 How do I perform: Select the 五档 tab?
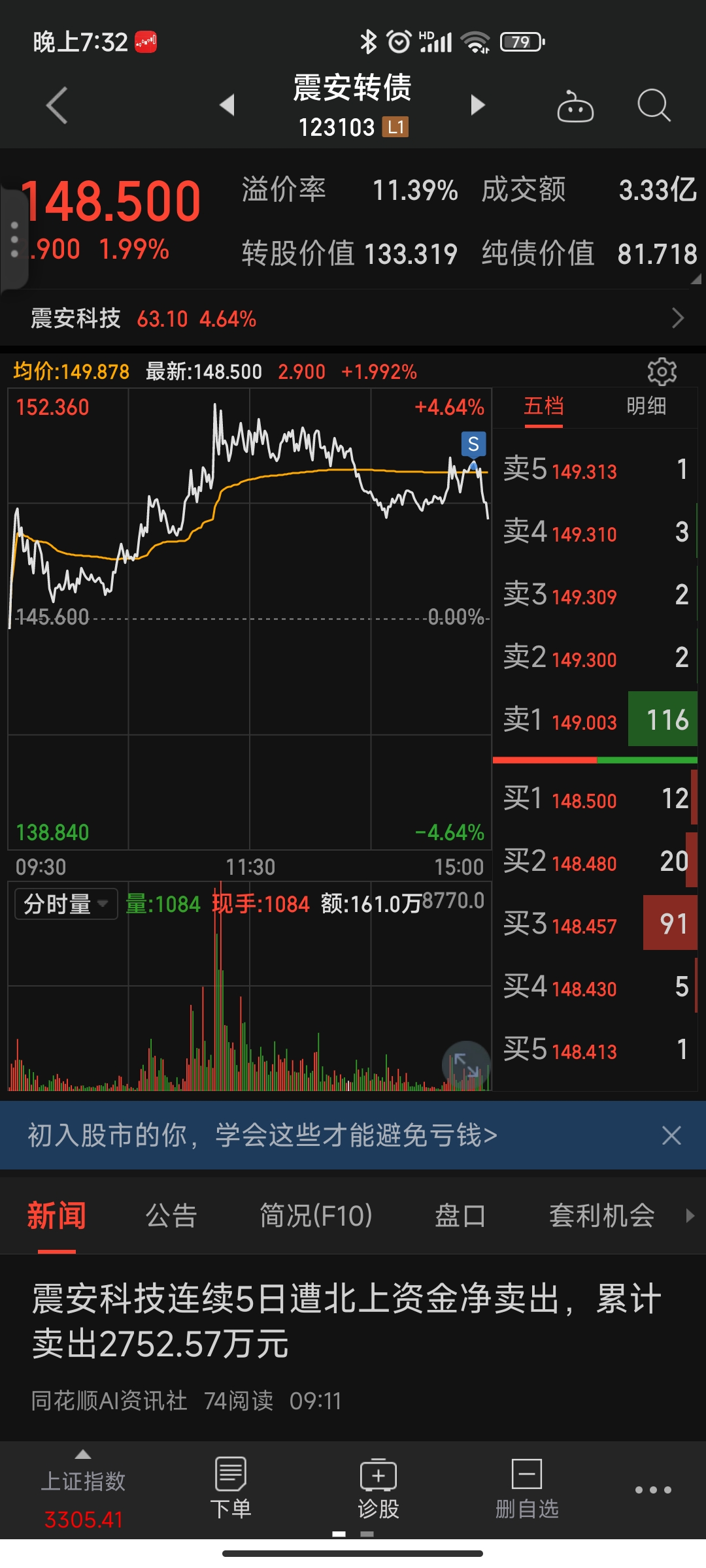click(x=543, y=406)
